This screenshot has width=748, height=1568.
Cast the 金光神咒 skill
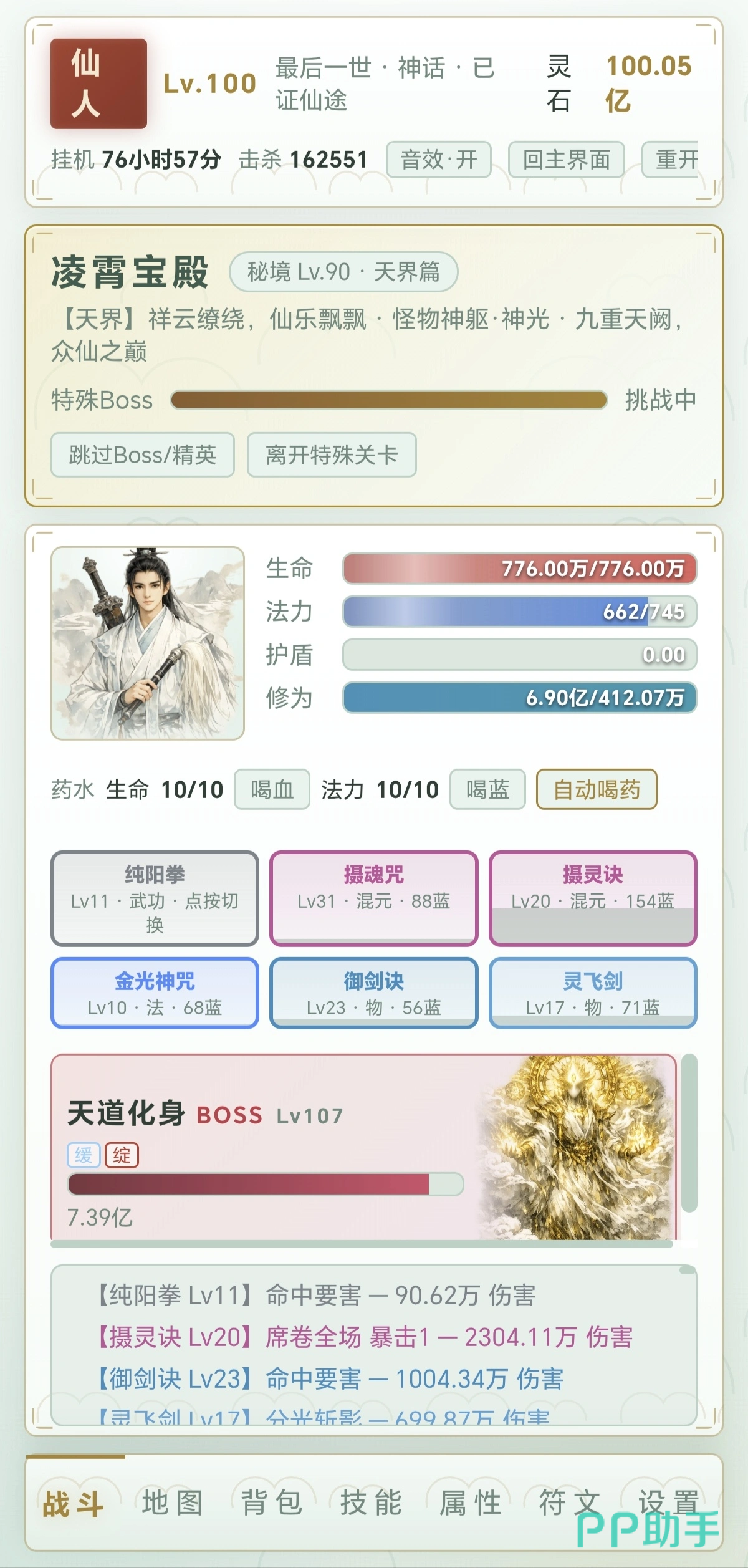155,993
